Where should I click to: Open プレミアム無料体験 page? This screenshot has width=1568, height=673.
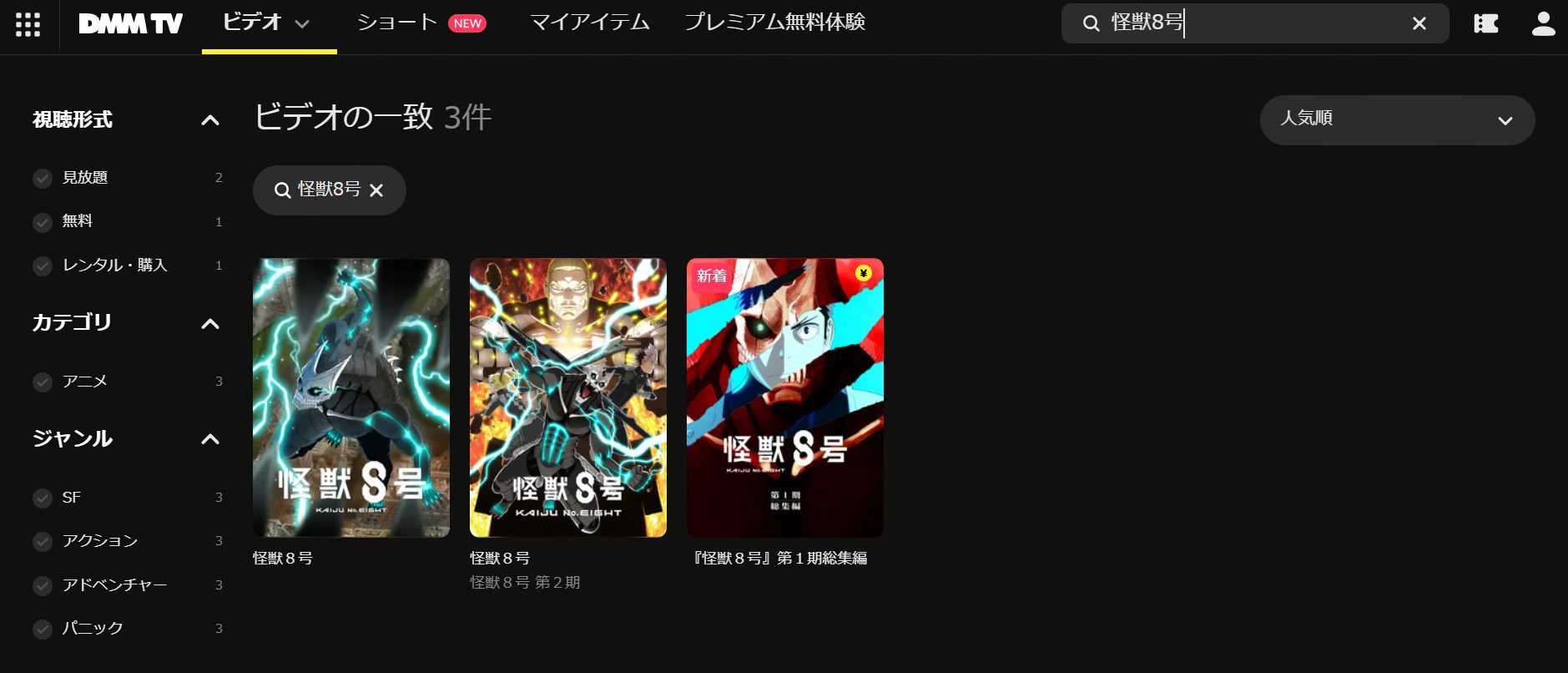[x=774, y=23]
